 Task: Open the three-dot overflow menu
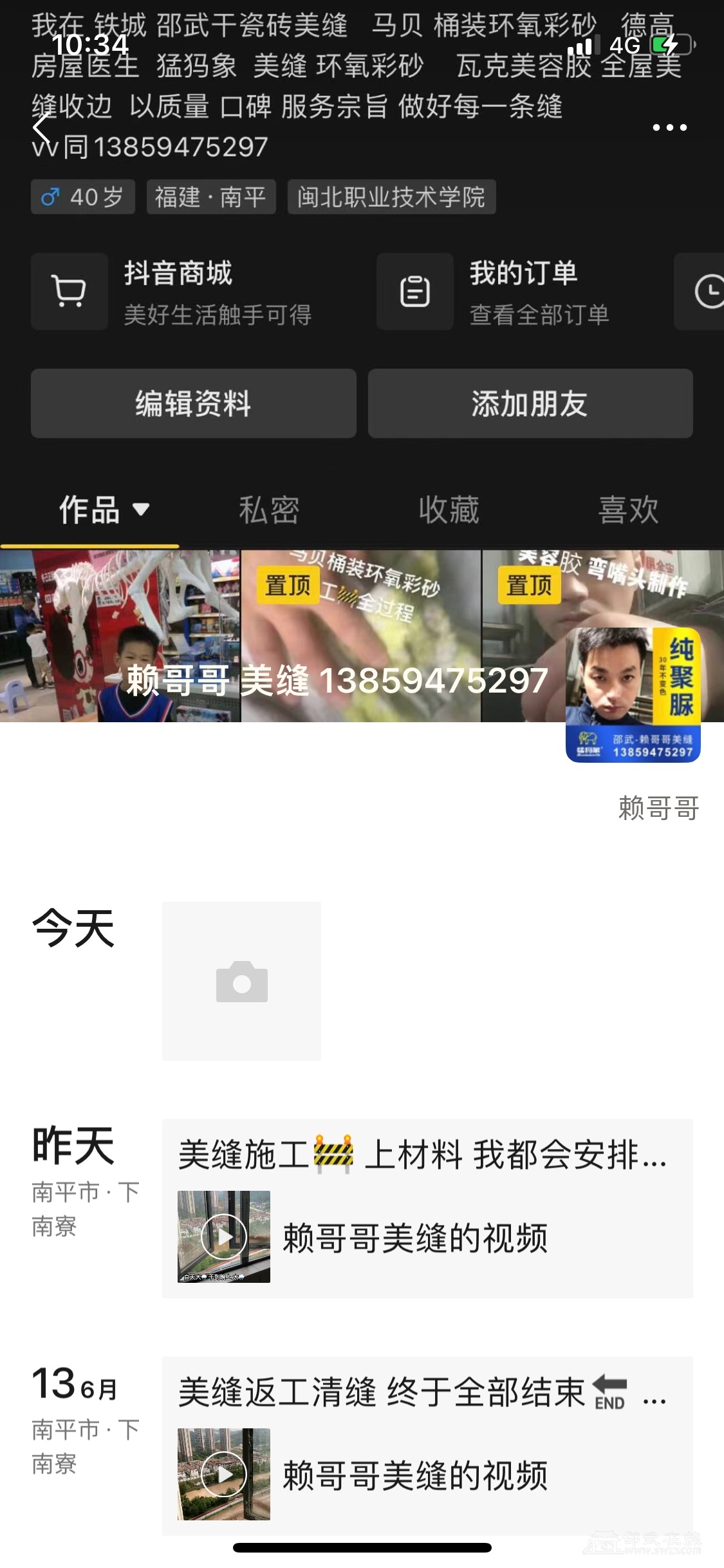point(669,128)
